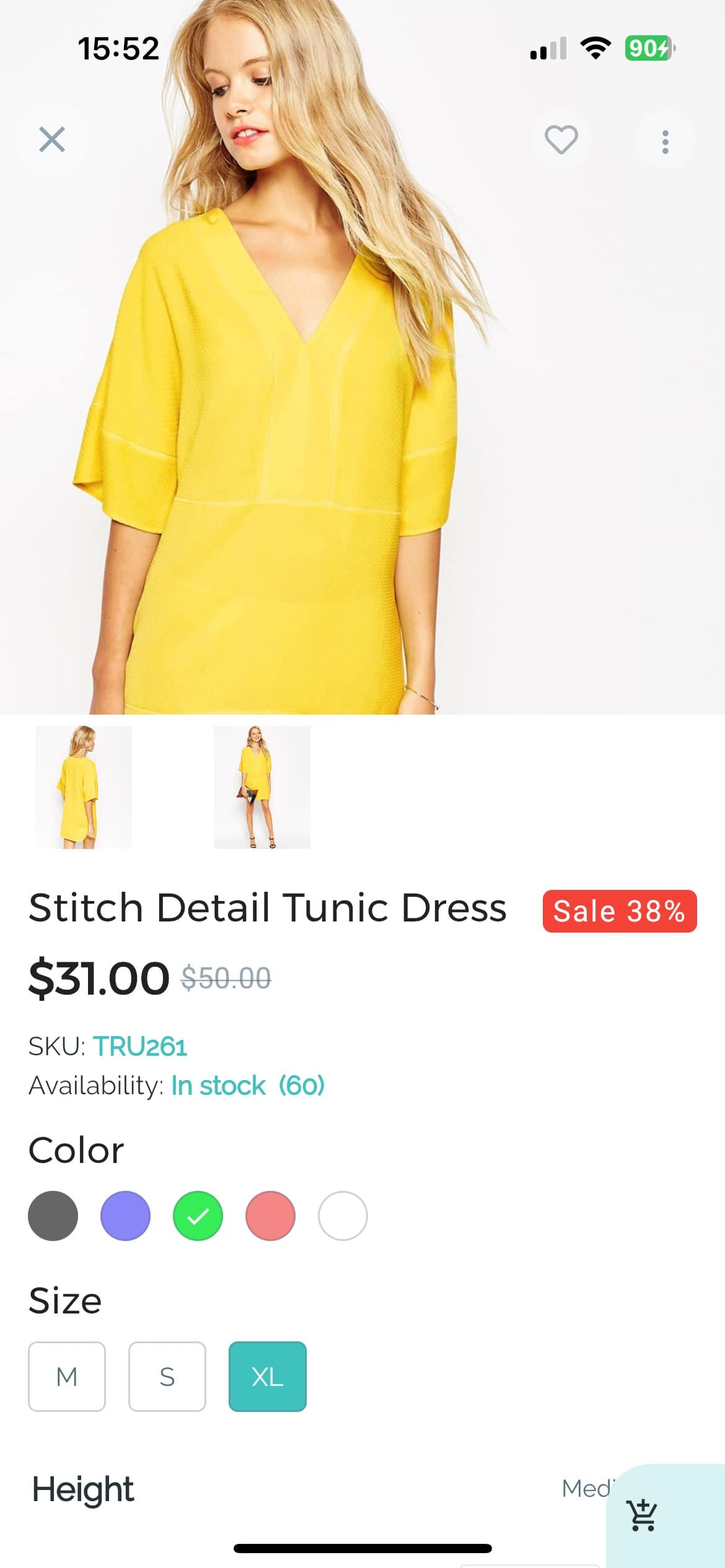Choose size M

click(67, 1377)
